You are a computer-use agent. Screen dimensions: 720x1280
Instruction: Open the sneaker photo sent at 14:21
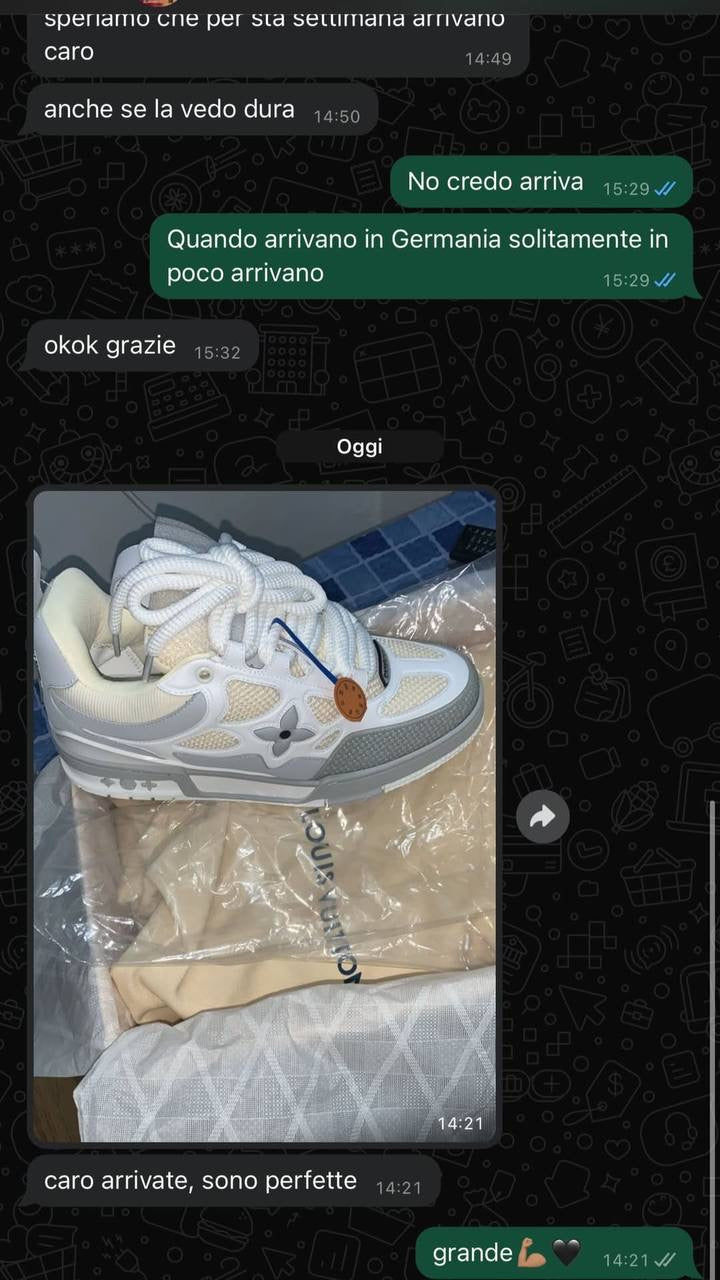tap(264, 815)
